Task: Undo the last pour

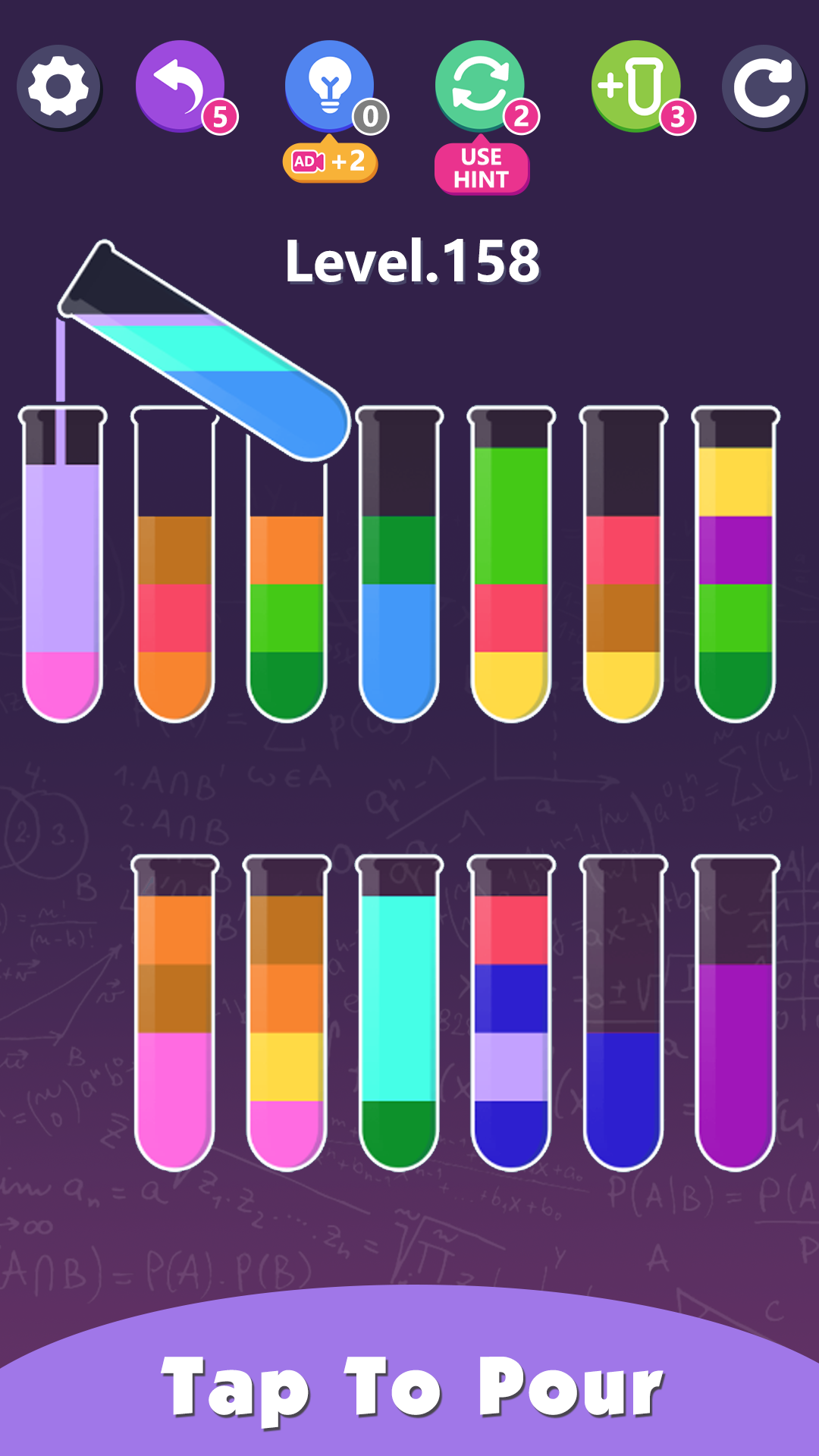Action: click(180, 86)
